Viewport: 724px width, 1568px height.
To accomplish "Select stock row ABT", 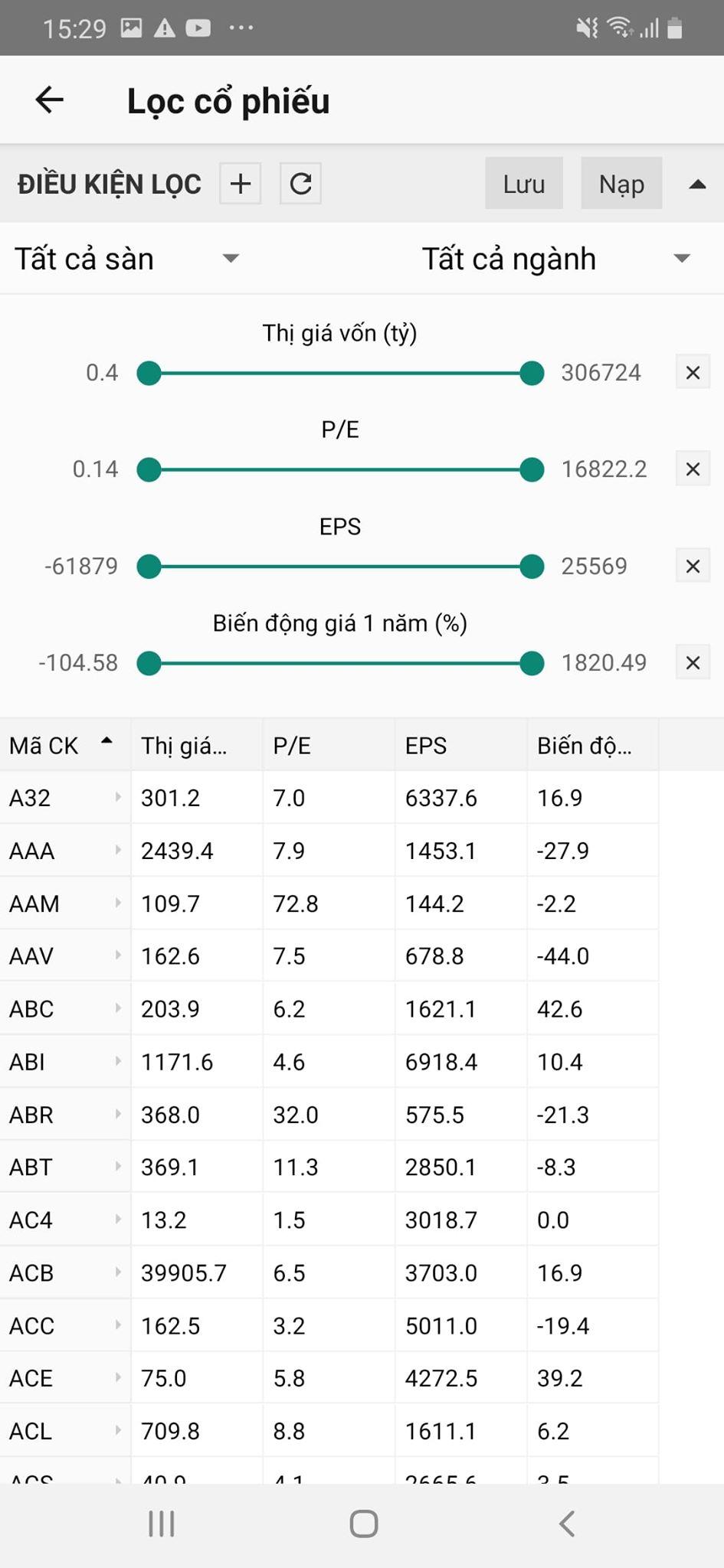I will click(x=64, y=1167).
